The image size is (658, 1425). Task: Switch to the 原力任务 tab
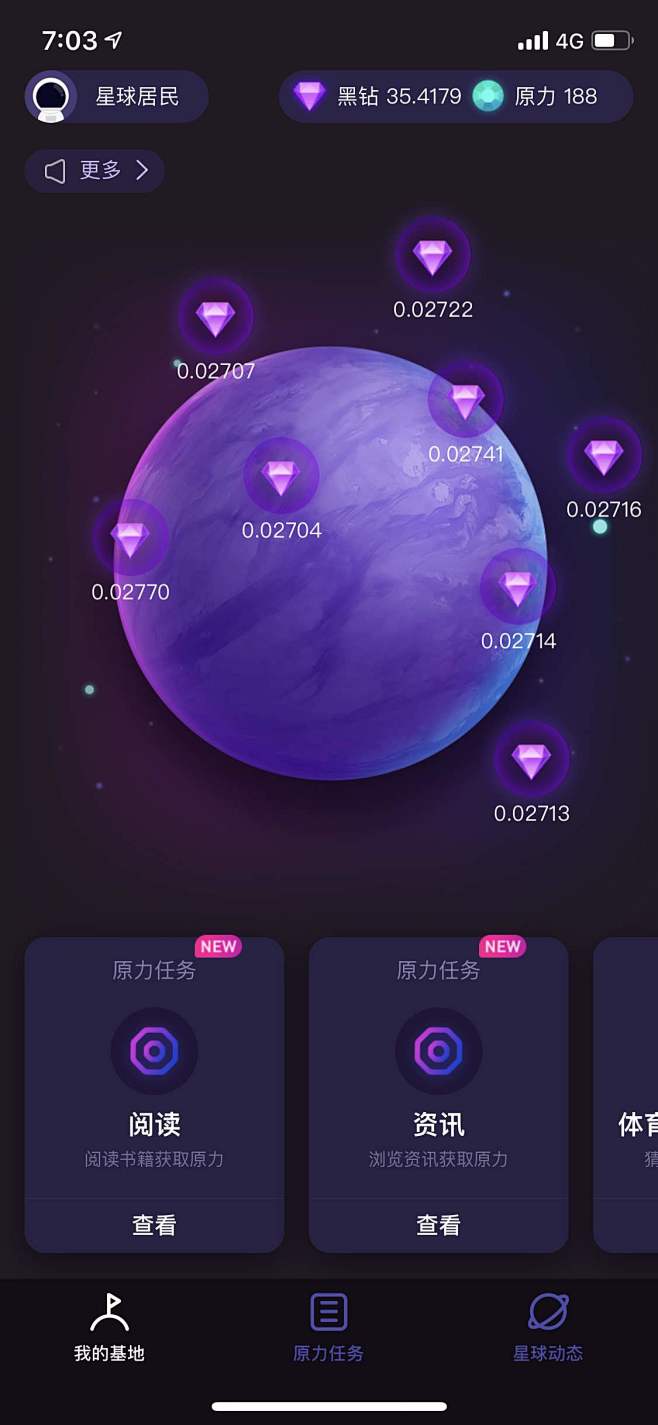(328, 1326)
